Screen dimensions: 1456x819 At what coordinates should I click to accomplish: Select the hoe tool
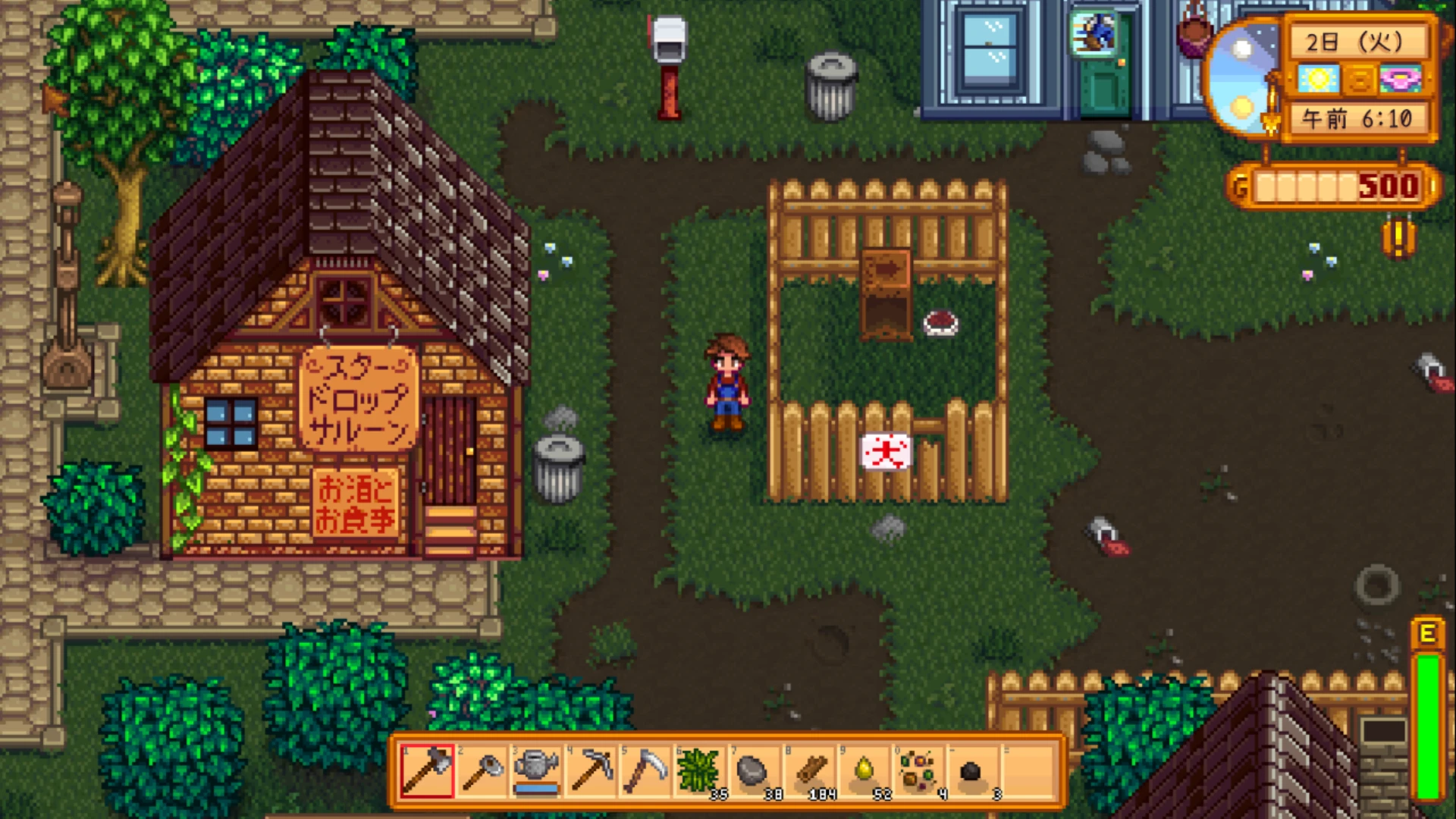(482, 771)
